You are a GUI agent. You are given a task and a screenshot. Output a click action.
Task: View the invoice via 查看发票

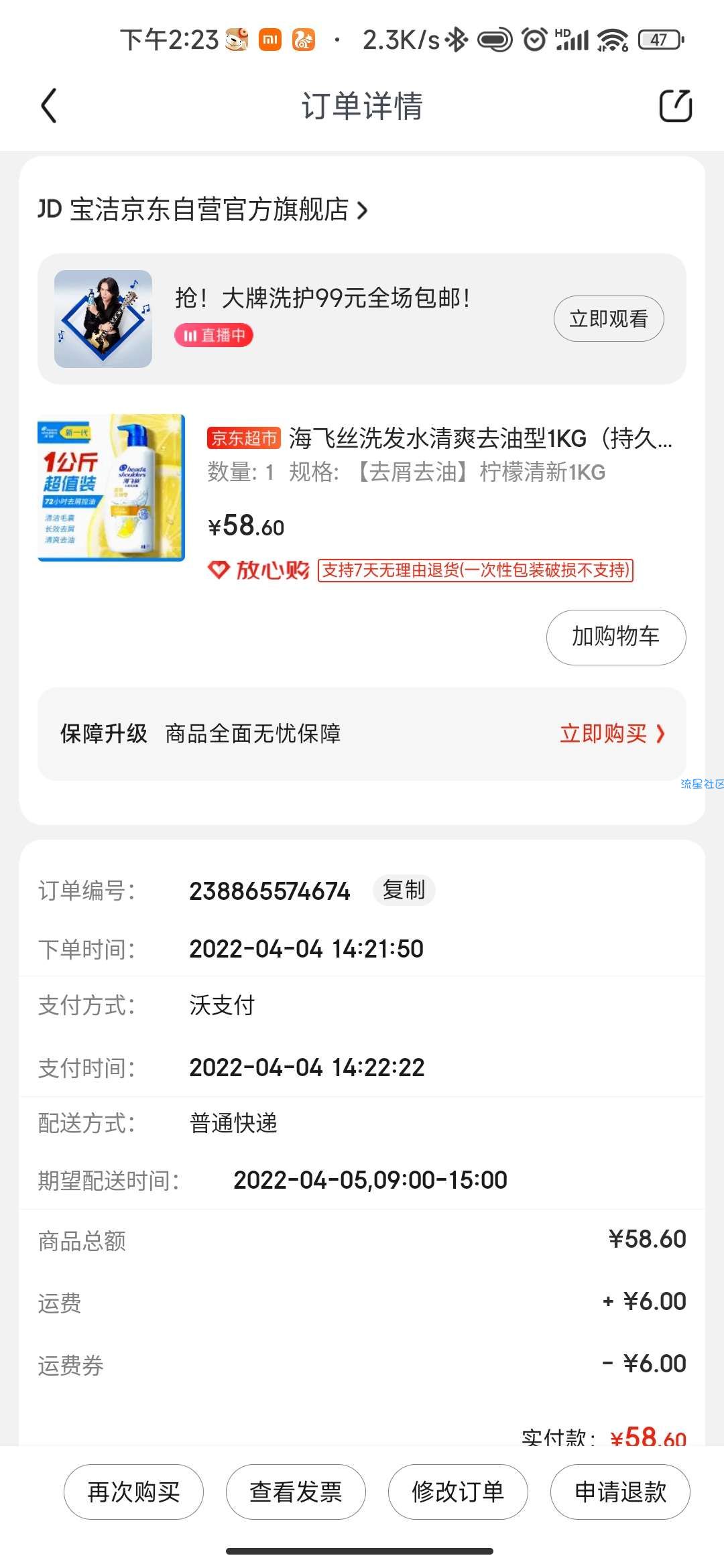click(296, 1492)
